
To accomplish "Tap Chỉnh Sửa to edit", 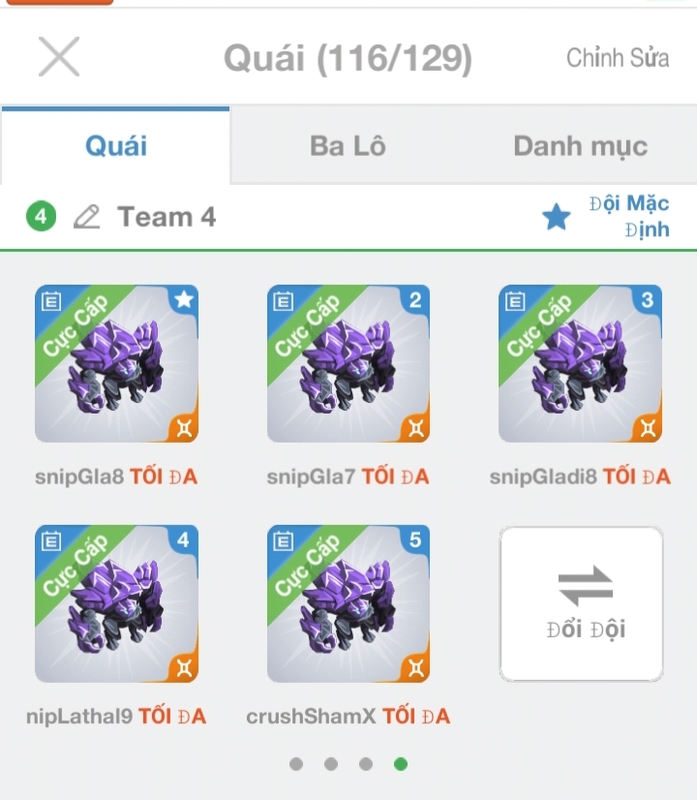I will pos(617,58).
